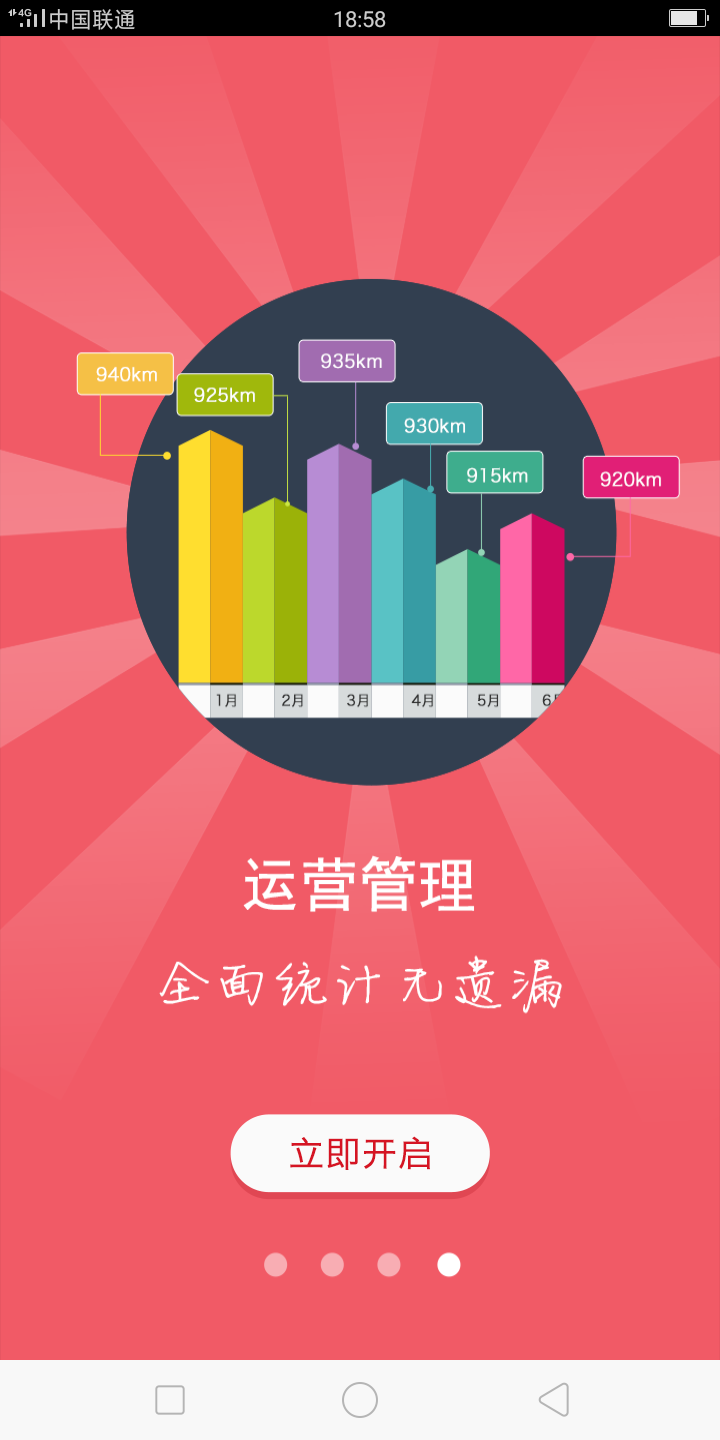720x1440 pixels.
Task: Tap the 立即开启 button
Action: pyautogui.click(x=360, y=1153)
